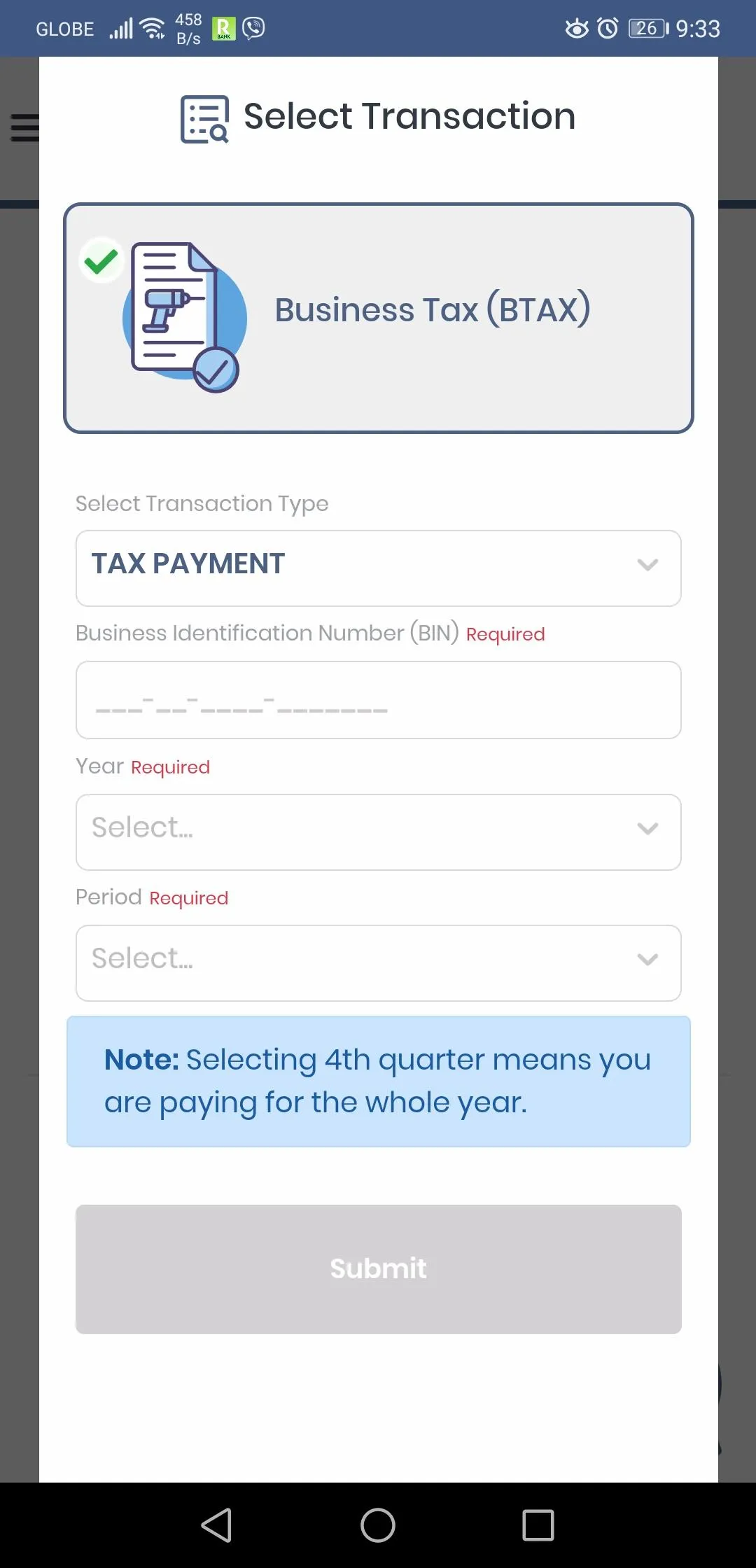Tap the Submit button

coord(378,1268)
